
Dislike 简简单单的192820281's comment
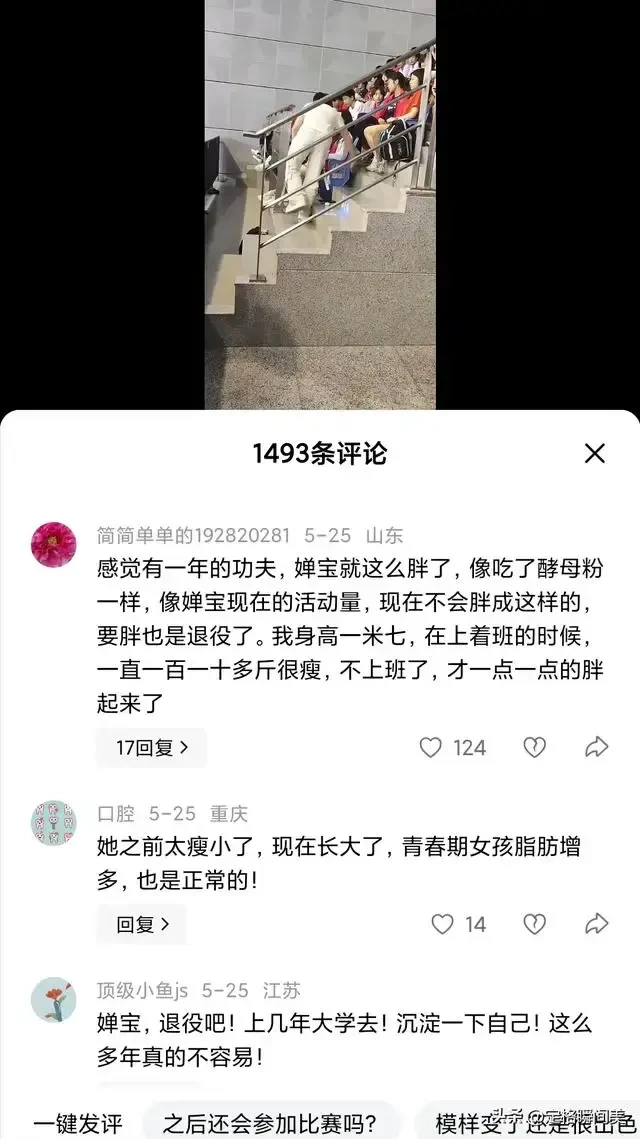click(x=535, y=747)
